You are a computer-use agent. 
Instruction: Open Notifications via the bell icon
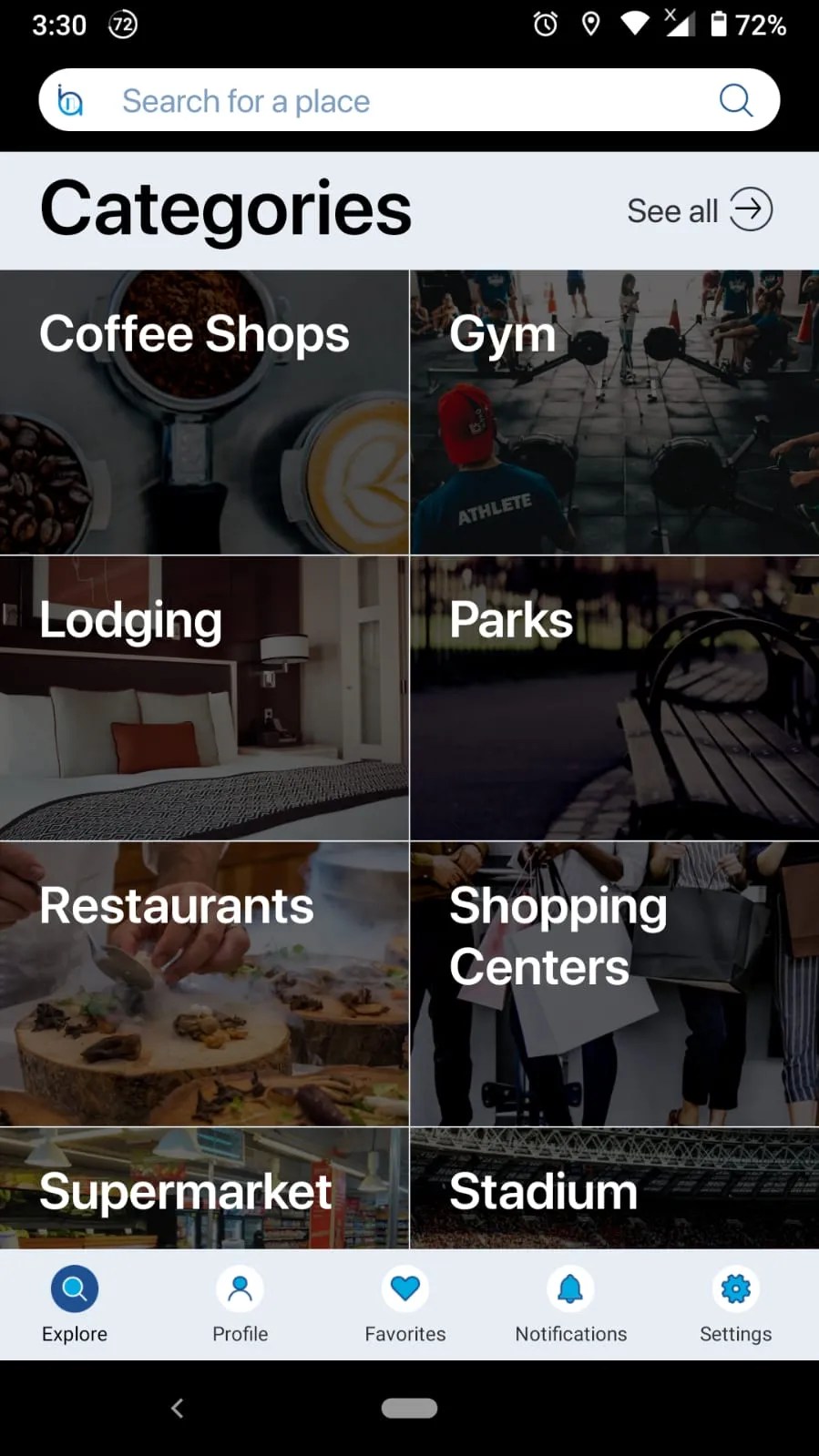(x=570, y=1288)
